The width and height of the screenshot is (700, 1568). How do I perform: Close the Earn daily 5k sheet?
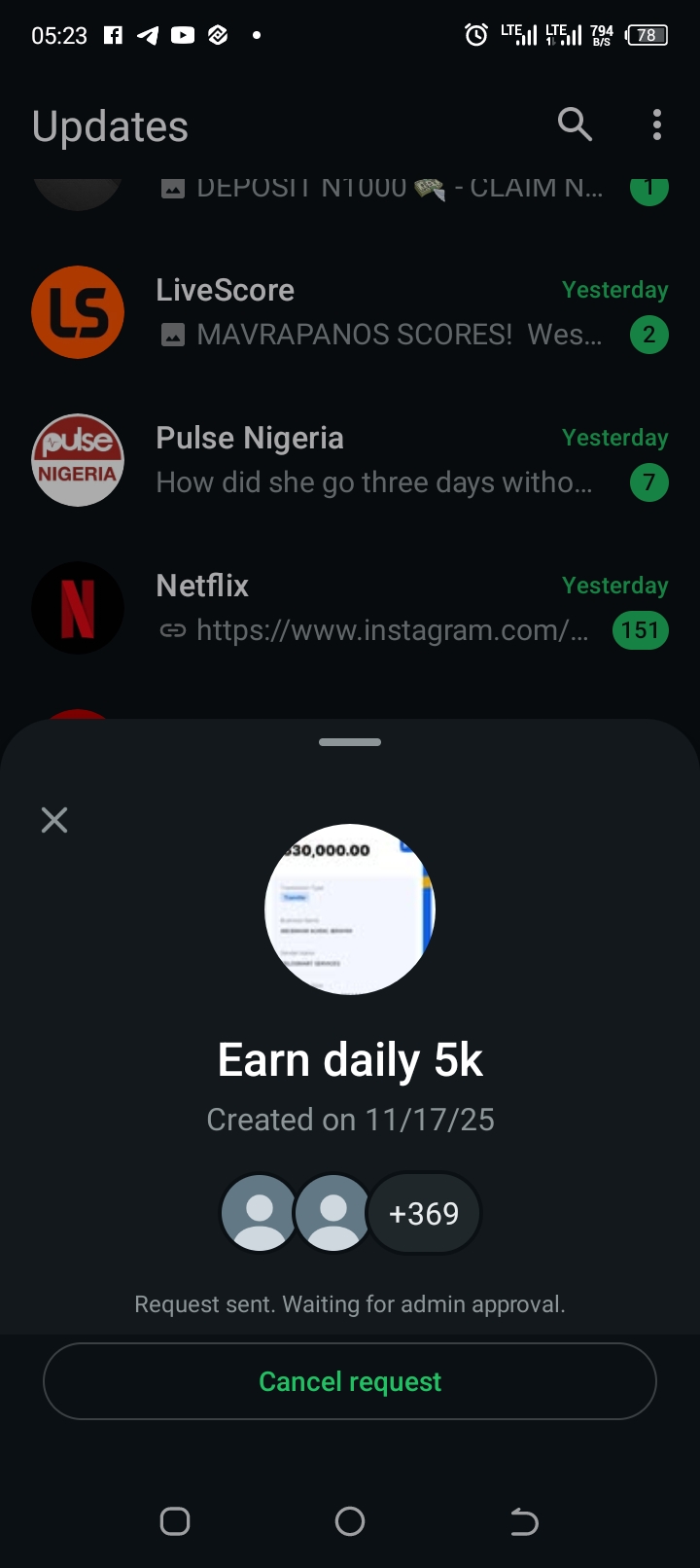[54, 820]
